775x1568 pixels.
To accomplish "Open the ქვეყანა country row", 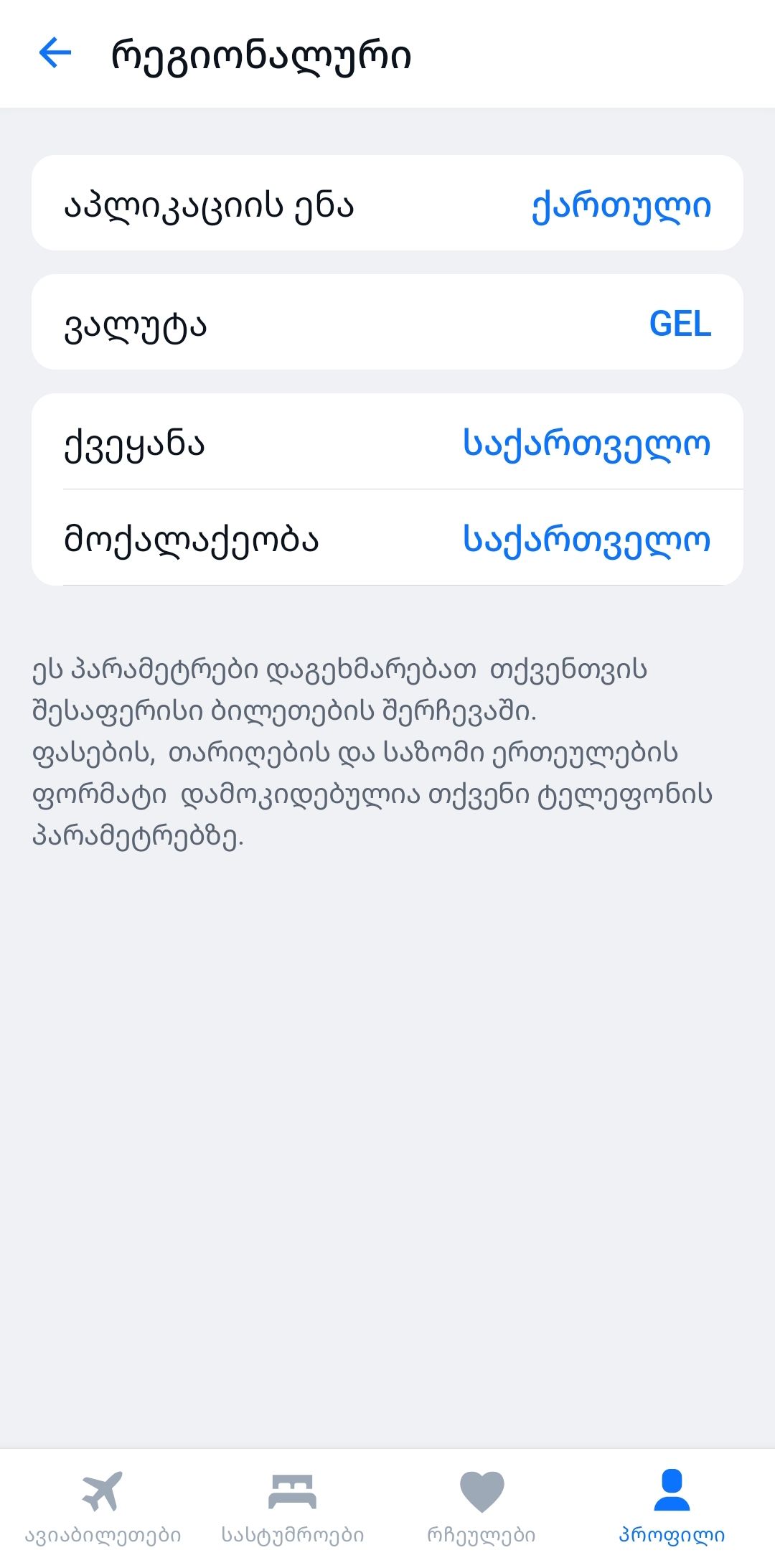I will 387,442.
